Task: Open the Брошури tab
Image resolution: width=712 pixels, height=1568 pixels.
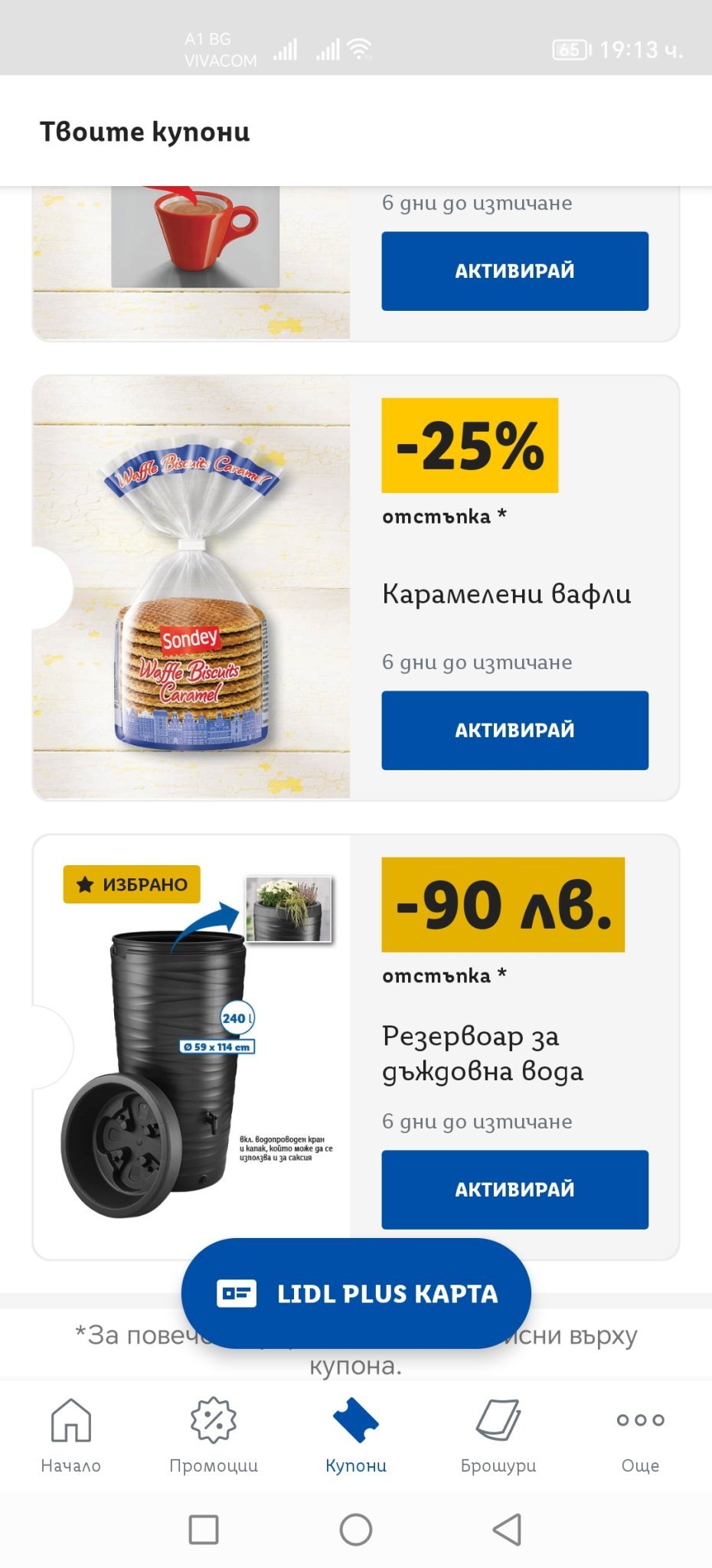Action: [x=498, y=1436]
